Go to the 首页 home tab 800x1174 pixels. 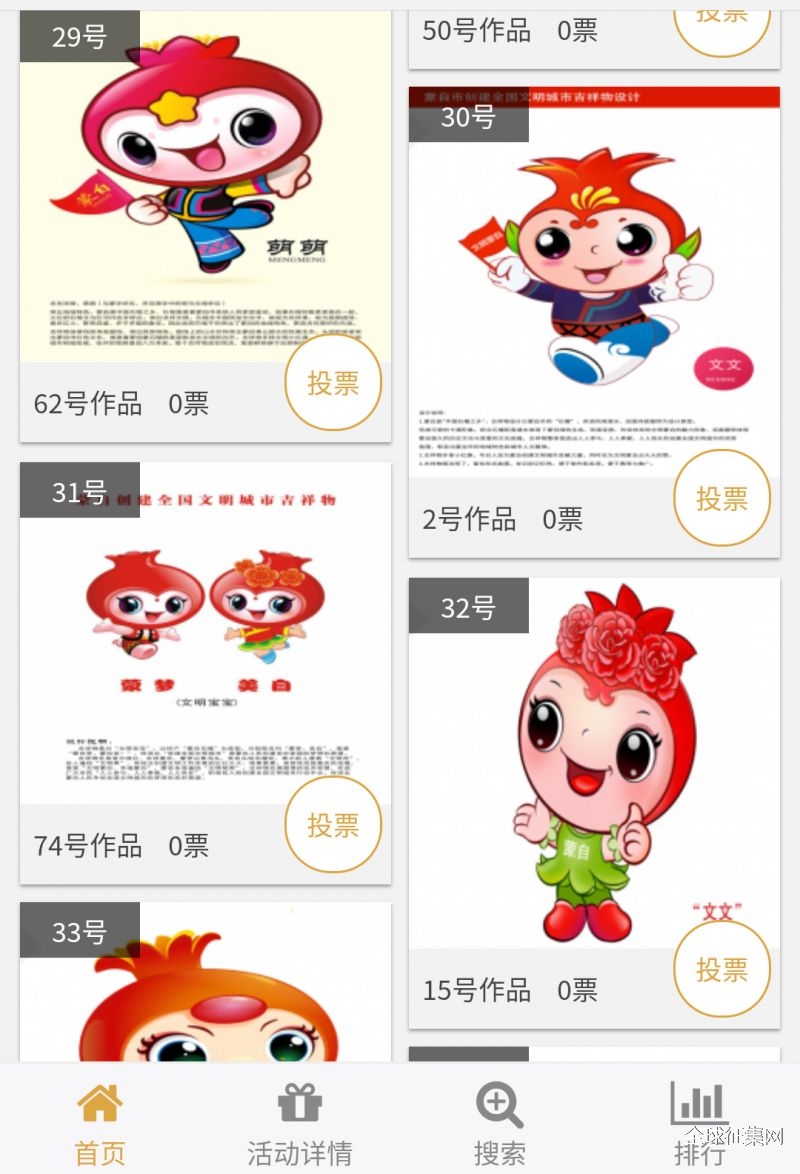coord(100,1124)
